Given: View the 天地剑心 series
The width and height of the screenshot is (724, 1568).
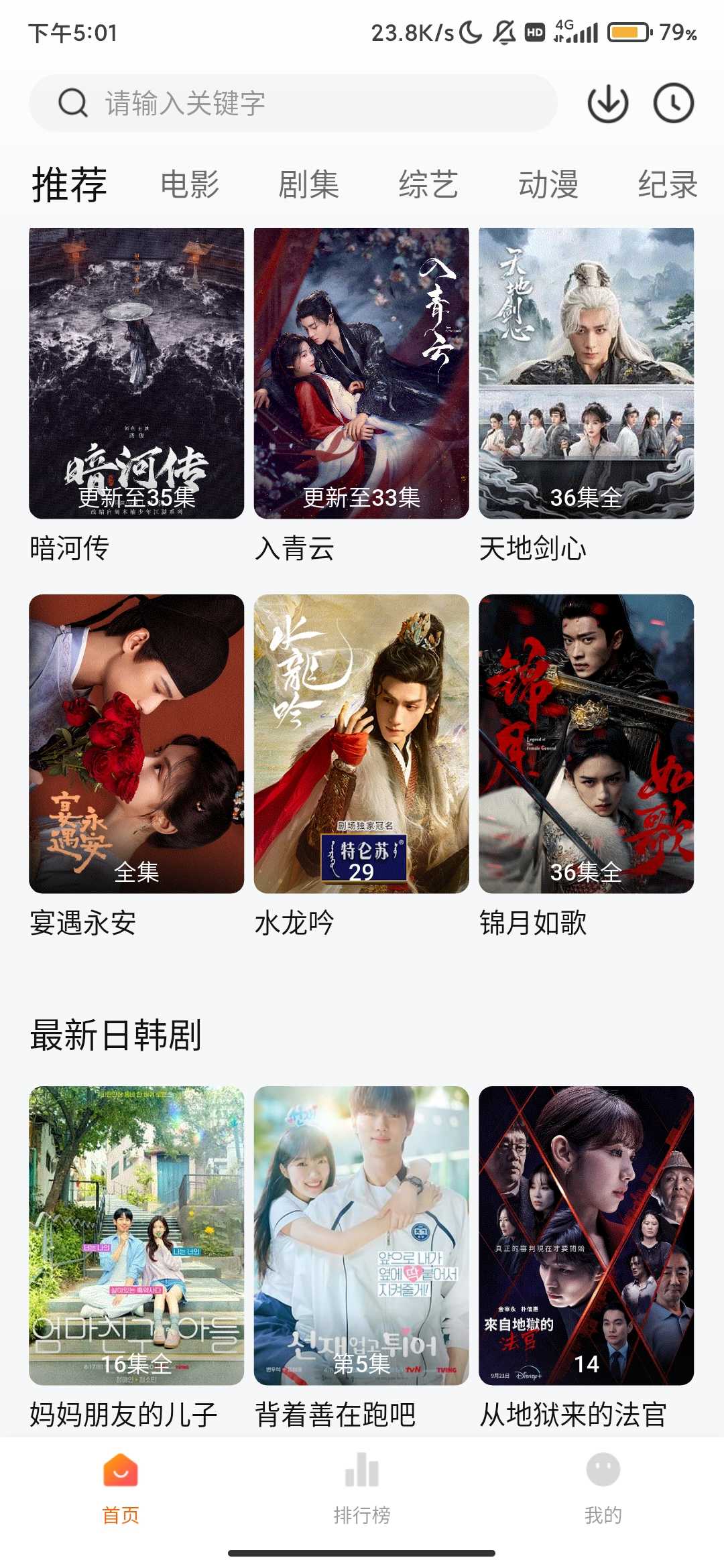Looking at the screenshot, I should pos(586,373).
